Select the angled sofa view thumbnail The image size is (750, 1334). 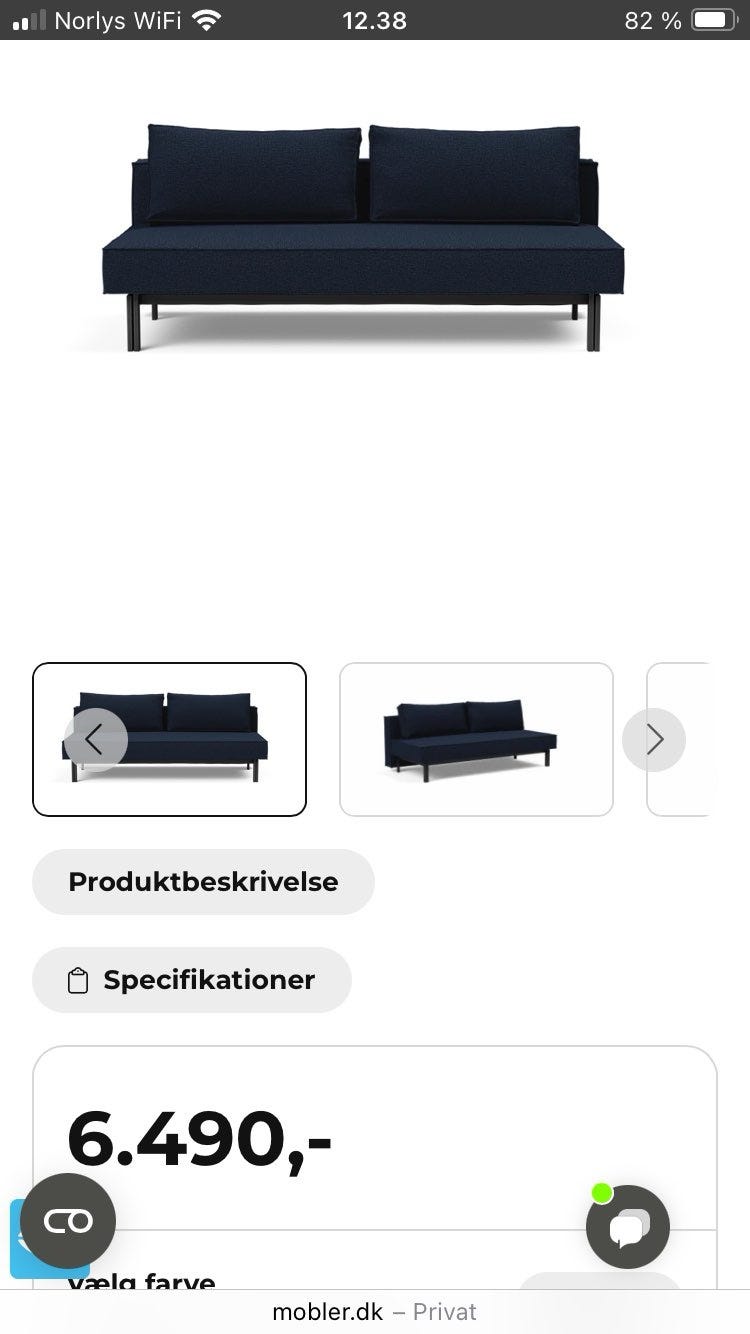(x=475, y=738)
